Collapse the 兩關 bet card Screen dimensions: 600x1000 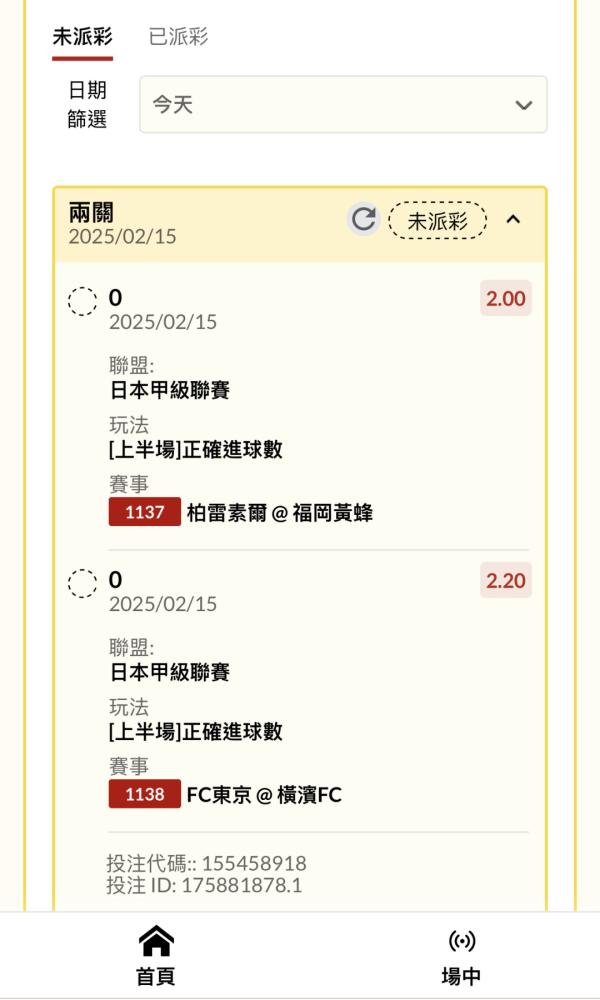pyautogui.click(x=513, y=219)
